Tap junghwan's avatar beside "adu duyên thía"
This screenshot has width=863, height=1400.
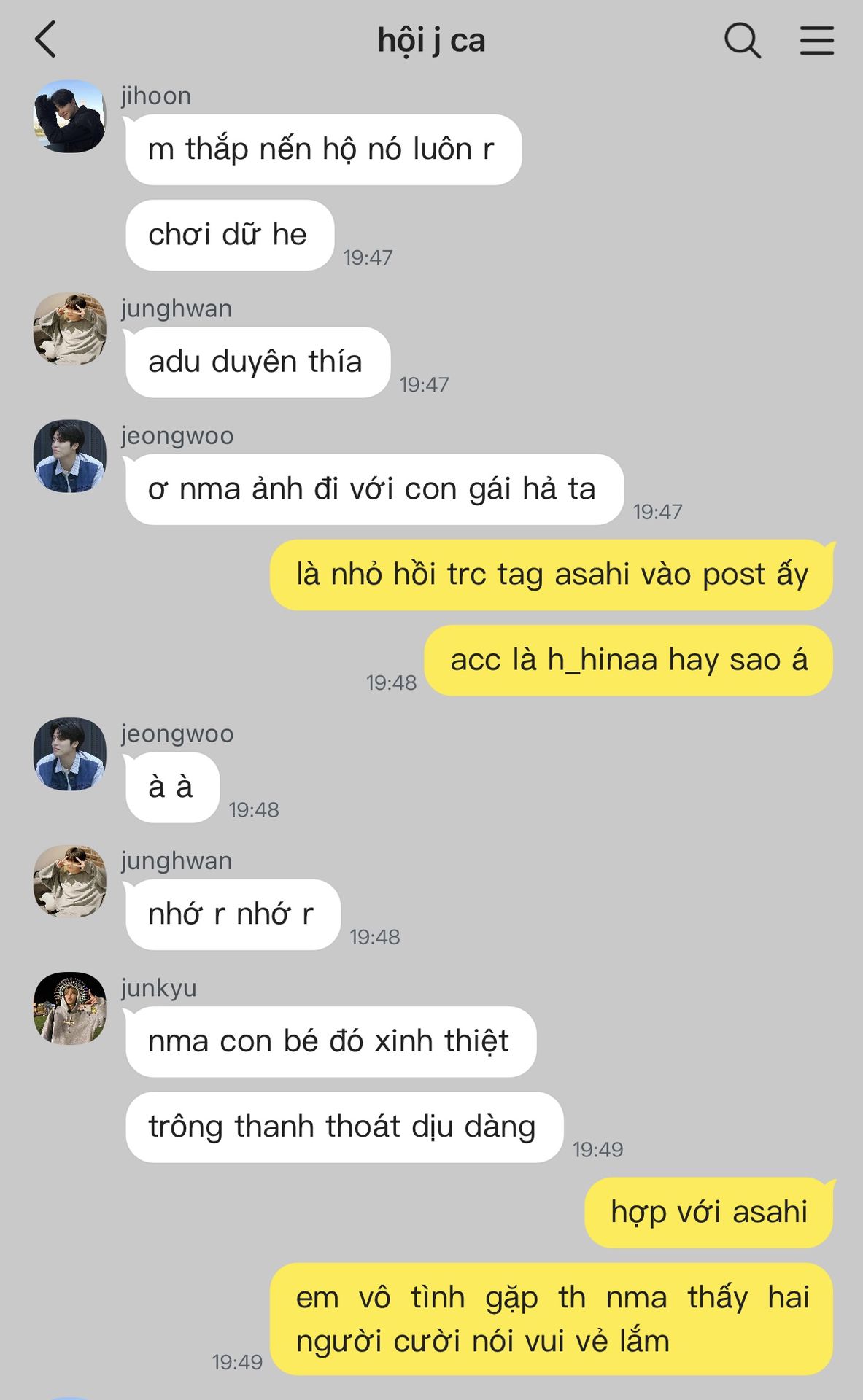[x=70, y=330]
